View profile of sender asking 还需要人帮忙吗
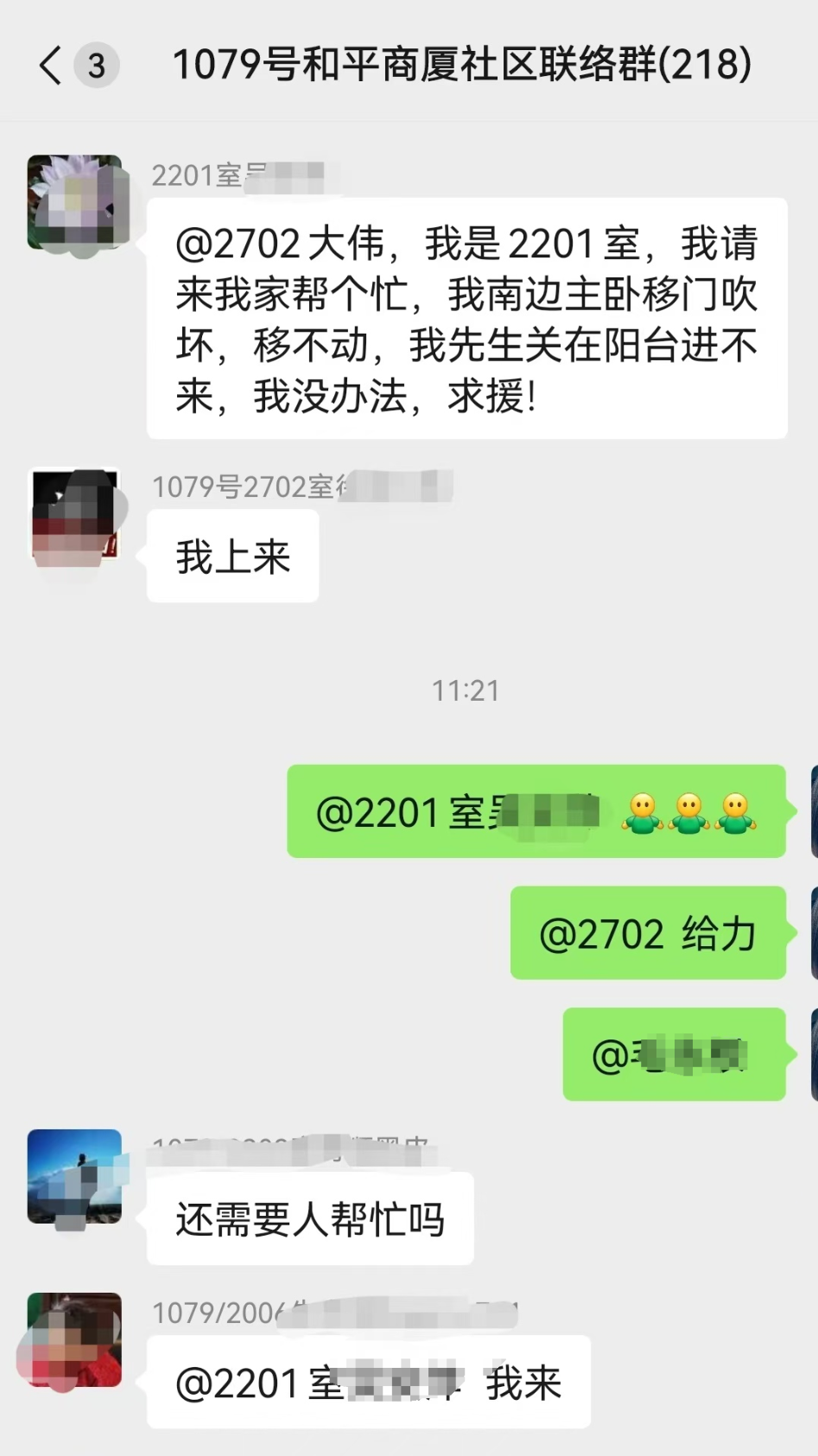This screenshot has width=818, height=1456. pyautogui.click(x=75, y=1176)
